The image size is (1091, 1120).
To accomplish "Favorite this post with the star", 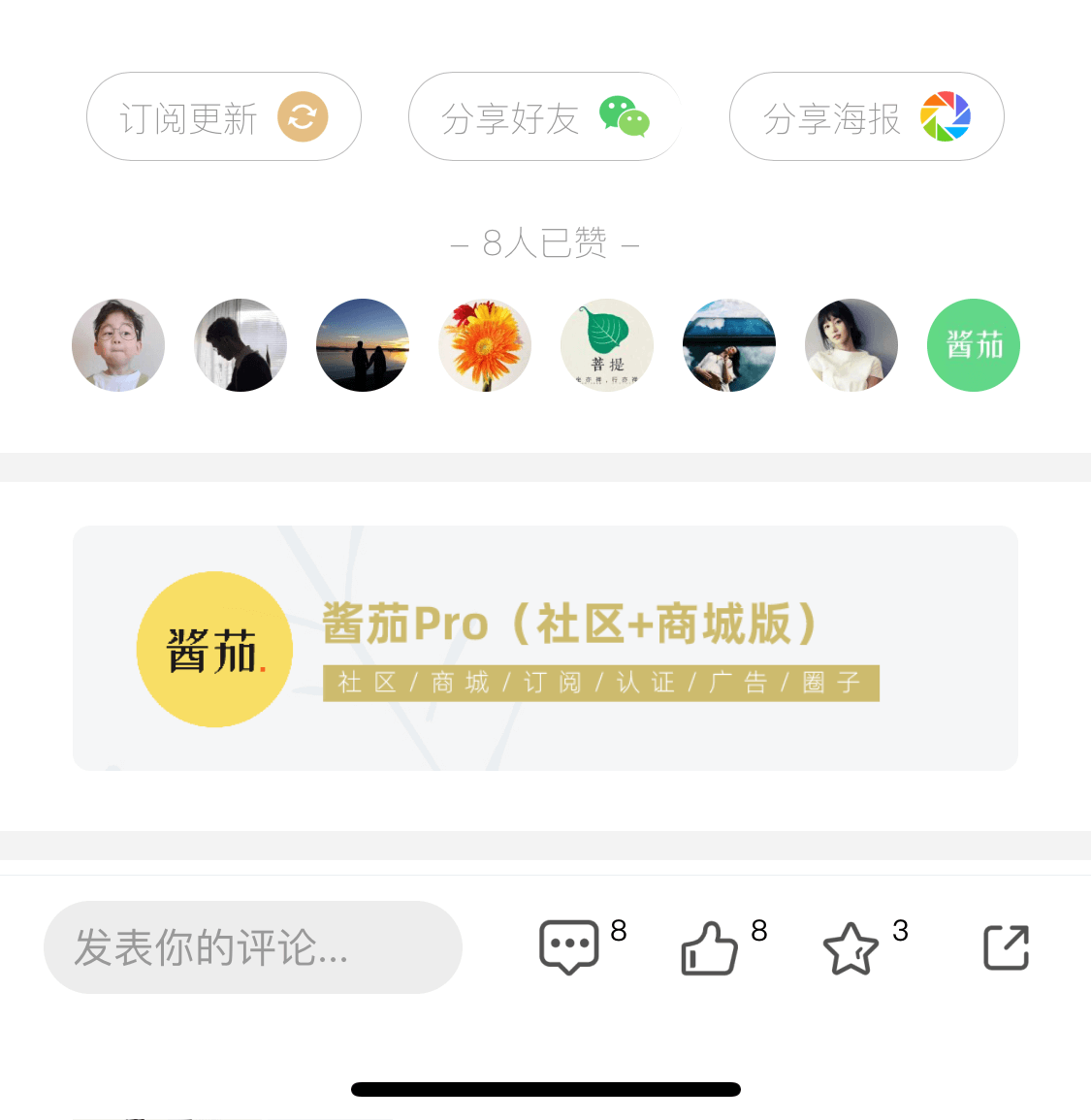I will point(850,947).
